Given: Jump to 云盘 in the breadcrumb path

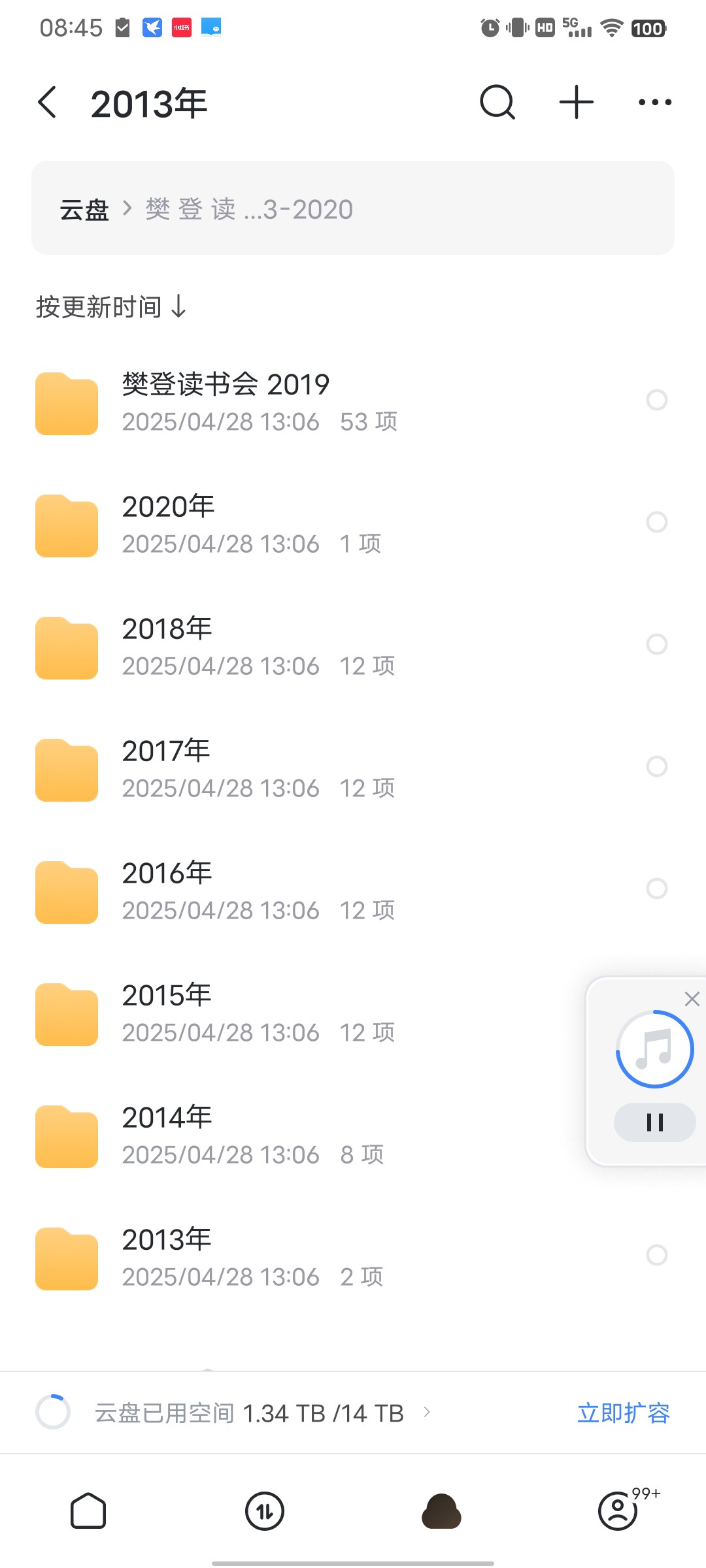Looking at the screenshot, I should tap(84, 210).
